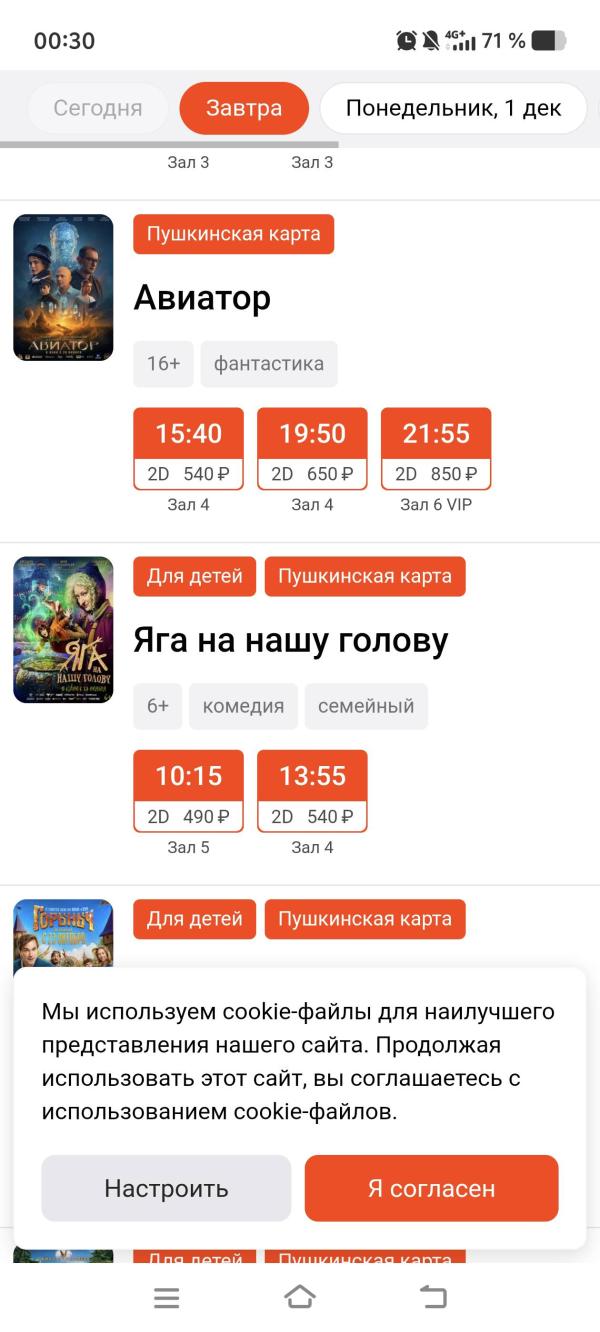600x1332 pixels.
Task: Open the Авиатор movie title
Action: pos(202,298)
